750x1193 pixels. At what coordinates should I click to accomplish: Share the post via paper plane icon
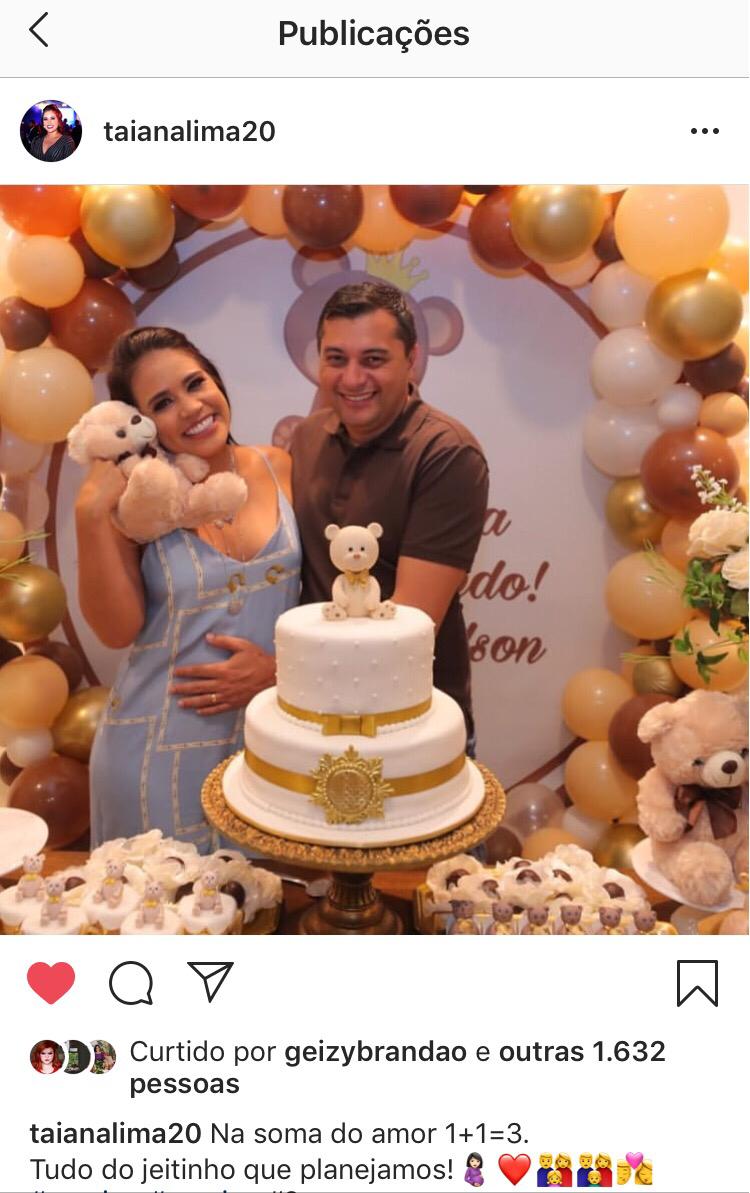[x=210, y=982]
